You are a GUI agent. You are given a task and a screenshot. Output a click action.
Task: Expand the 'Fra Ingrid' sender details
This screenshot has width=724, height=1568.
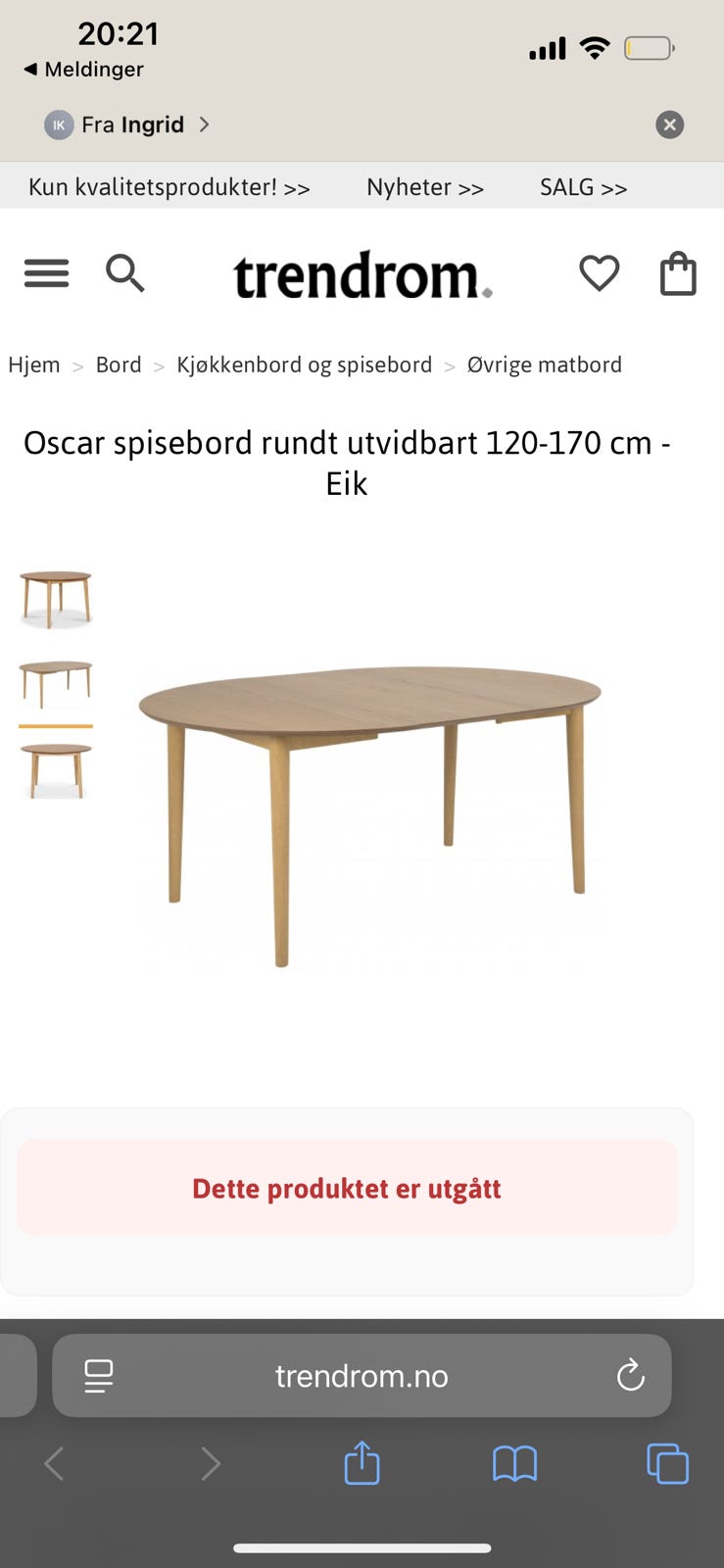coord(205,124)
